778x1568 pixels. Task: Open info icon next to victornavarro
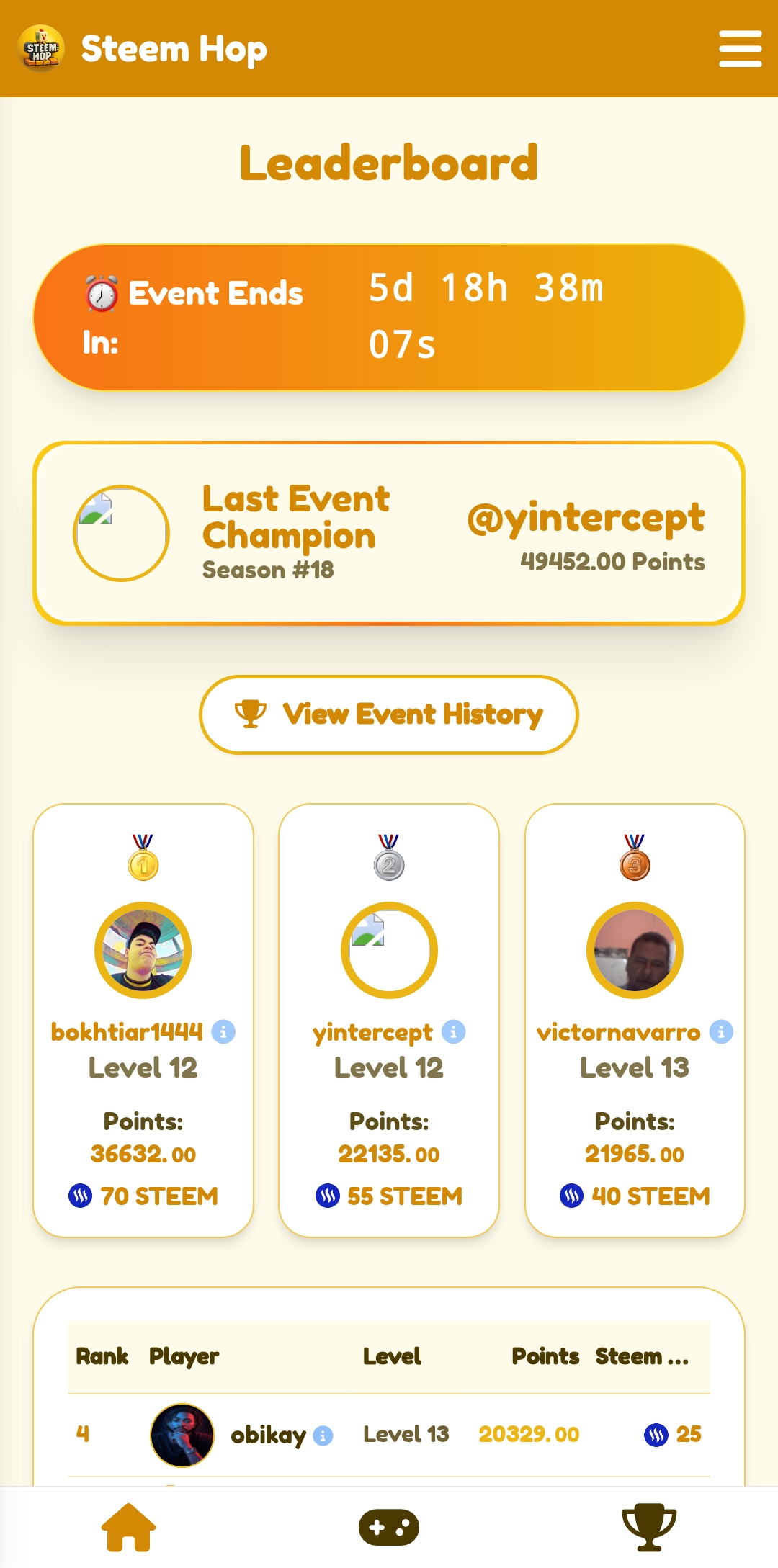721,1032
